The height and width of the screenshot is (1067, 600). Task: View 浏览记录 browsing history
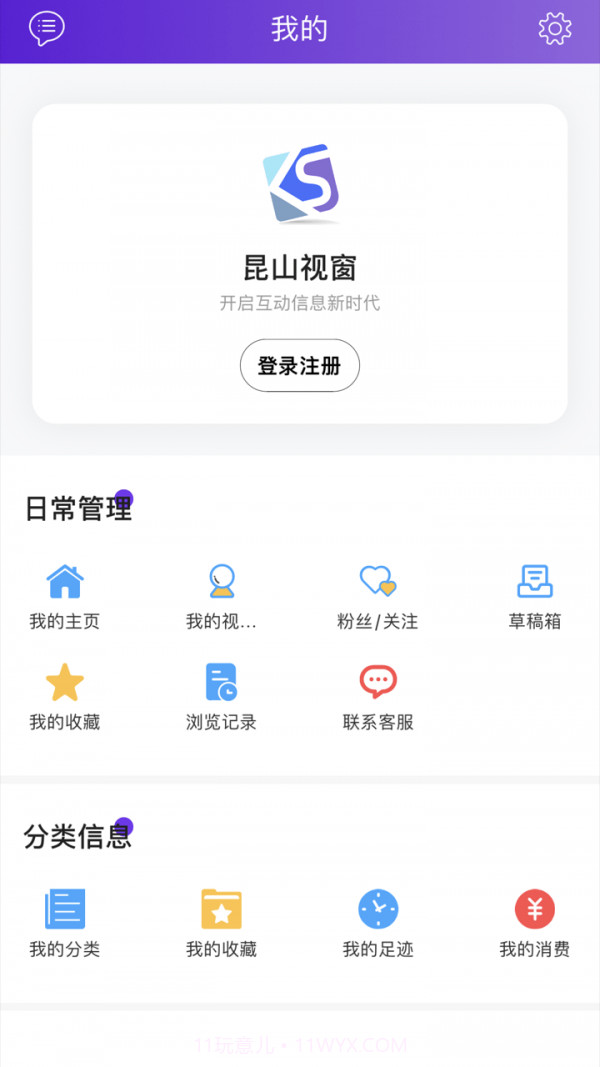click(221, 698)
